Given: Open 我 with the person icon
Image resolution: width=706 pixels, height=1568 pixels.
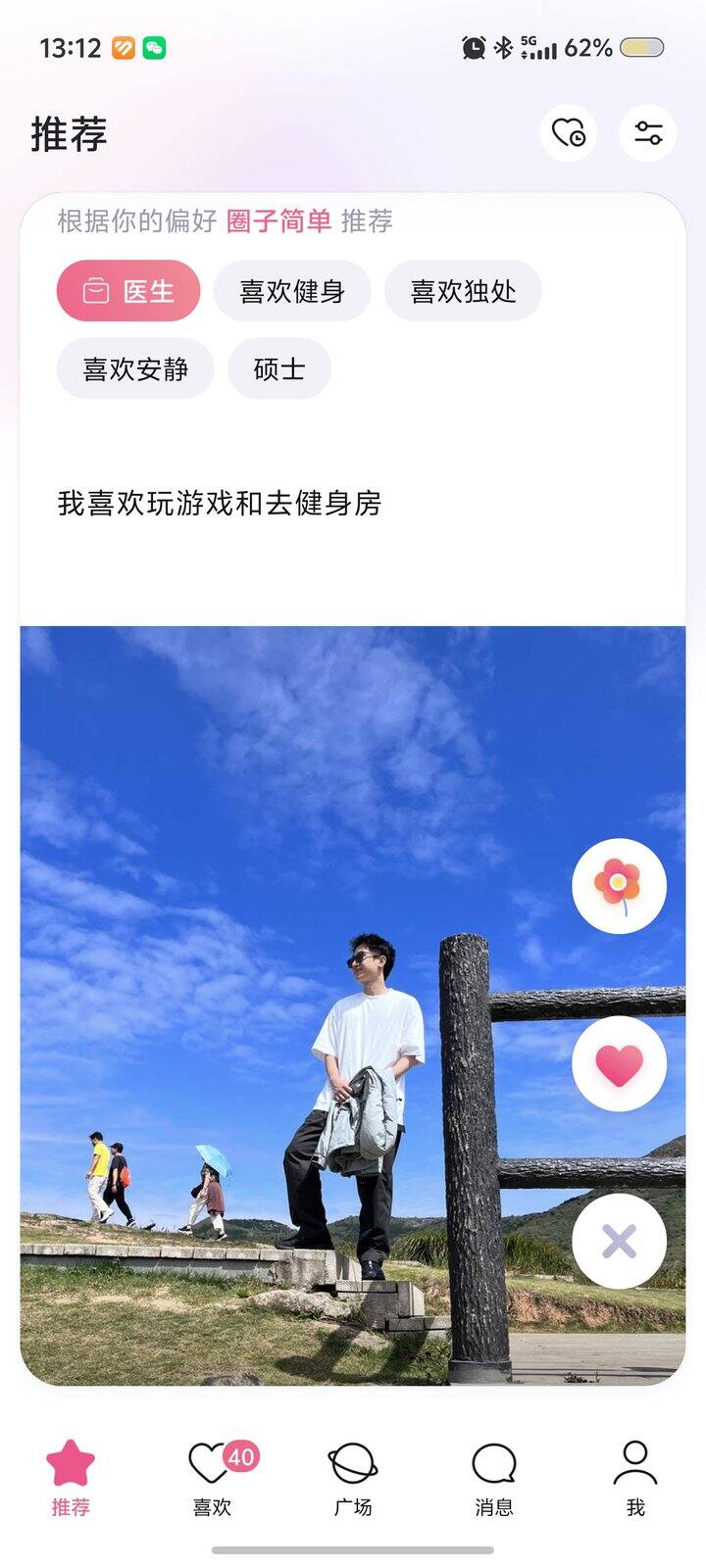Looking at the screenshot, I should [635, 1470].
